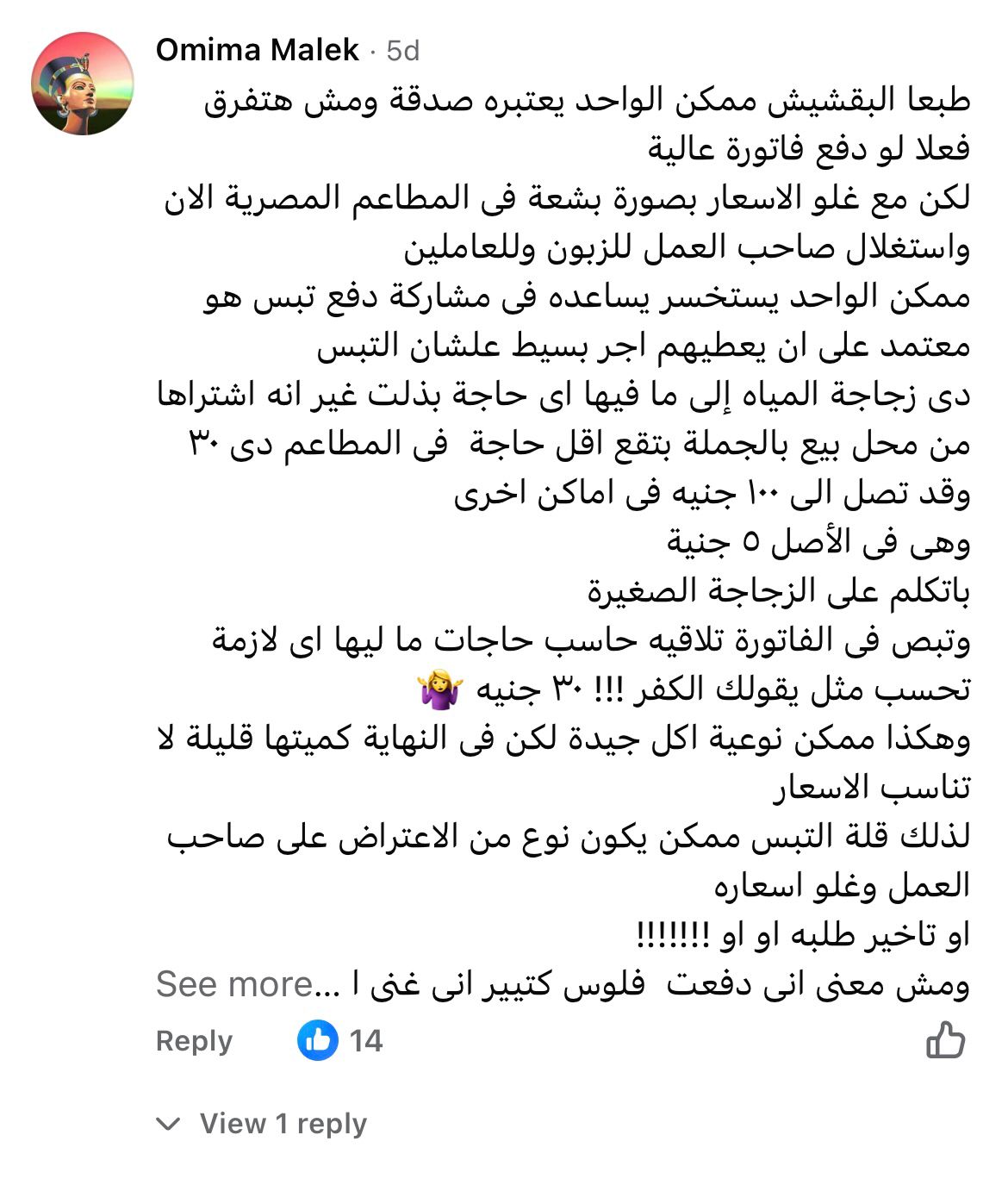View the 14 reactions on comment

click(x=340, y=1041)
